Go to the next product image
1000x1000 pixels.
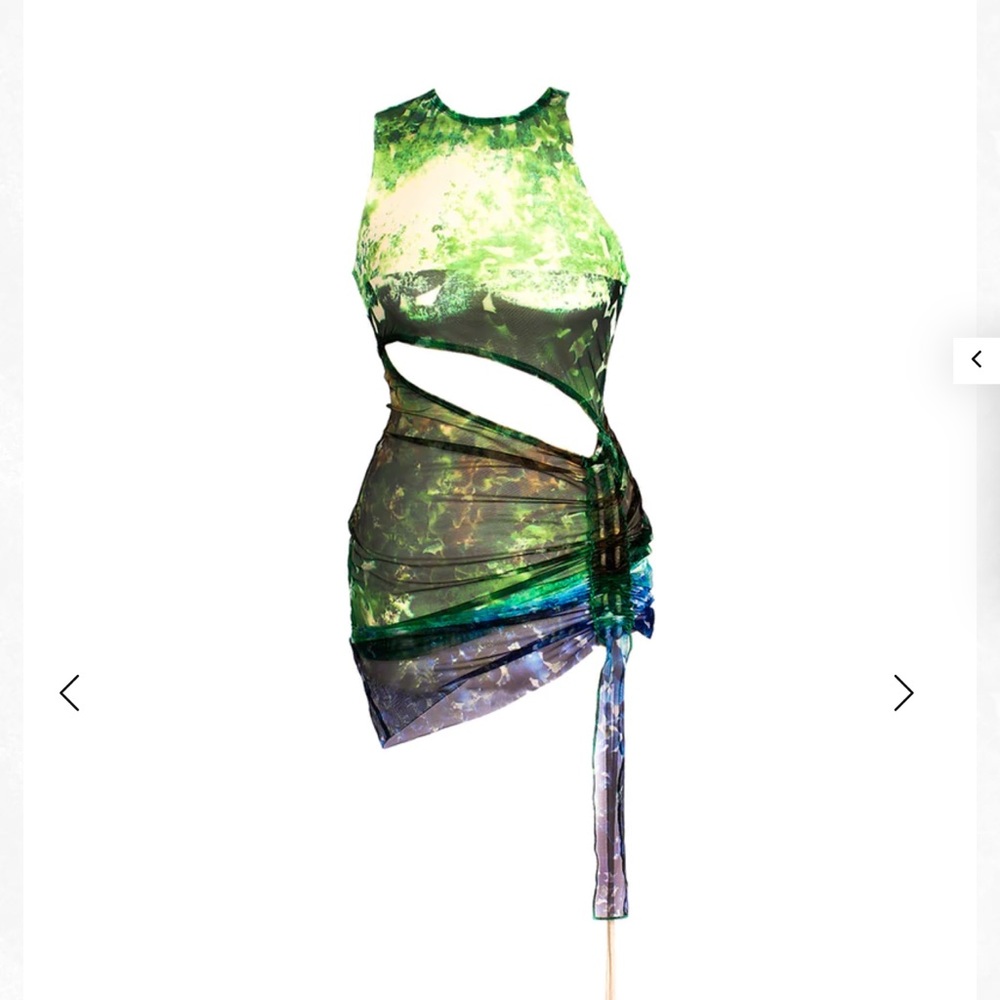[903, 692]
